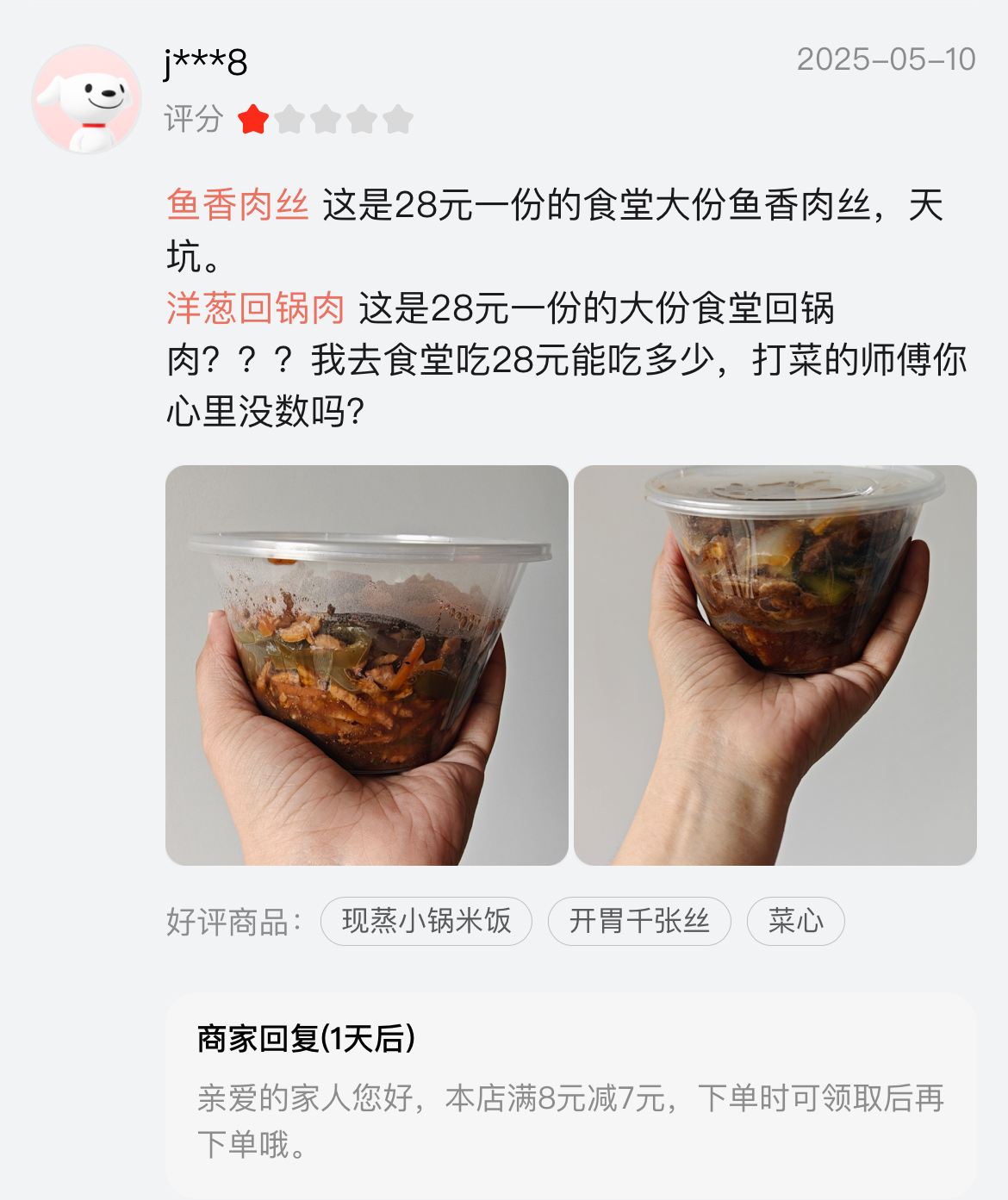Open reviewer j***8's avatar

pos(87,99)
